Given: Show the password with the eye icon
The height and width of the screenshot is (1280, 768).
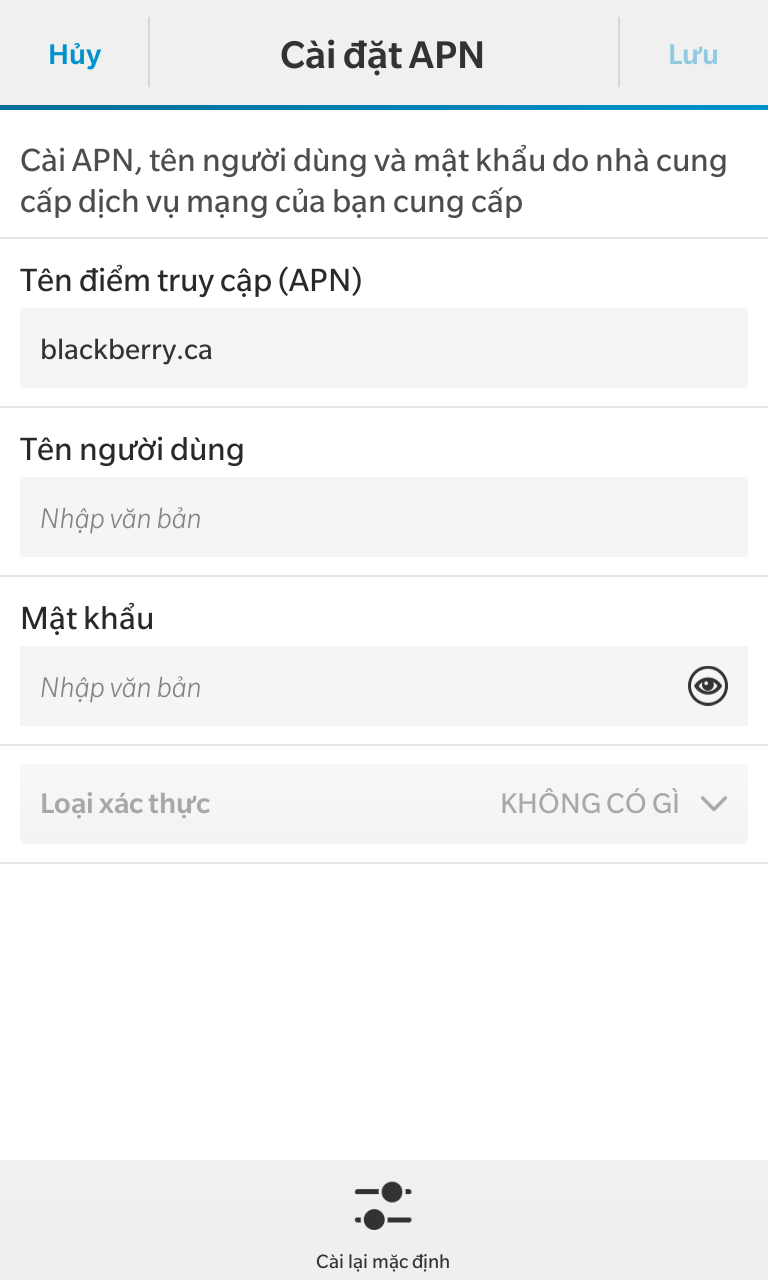Looking at the screenshot, I should pos(708,686).
